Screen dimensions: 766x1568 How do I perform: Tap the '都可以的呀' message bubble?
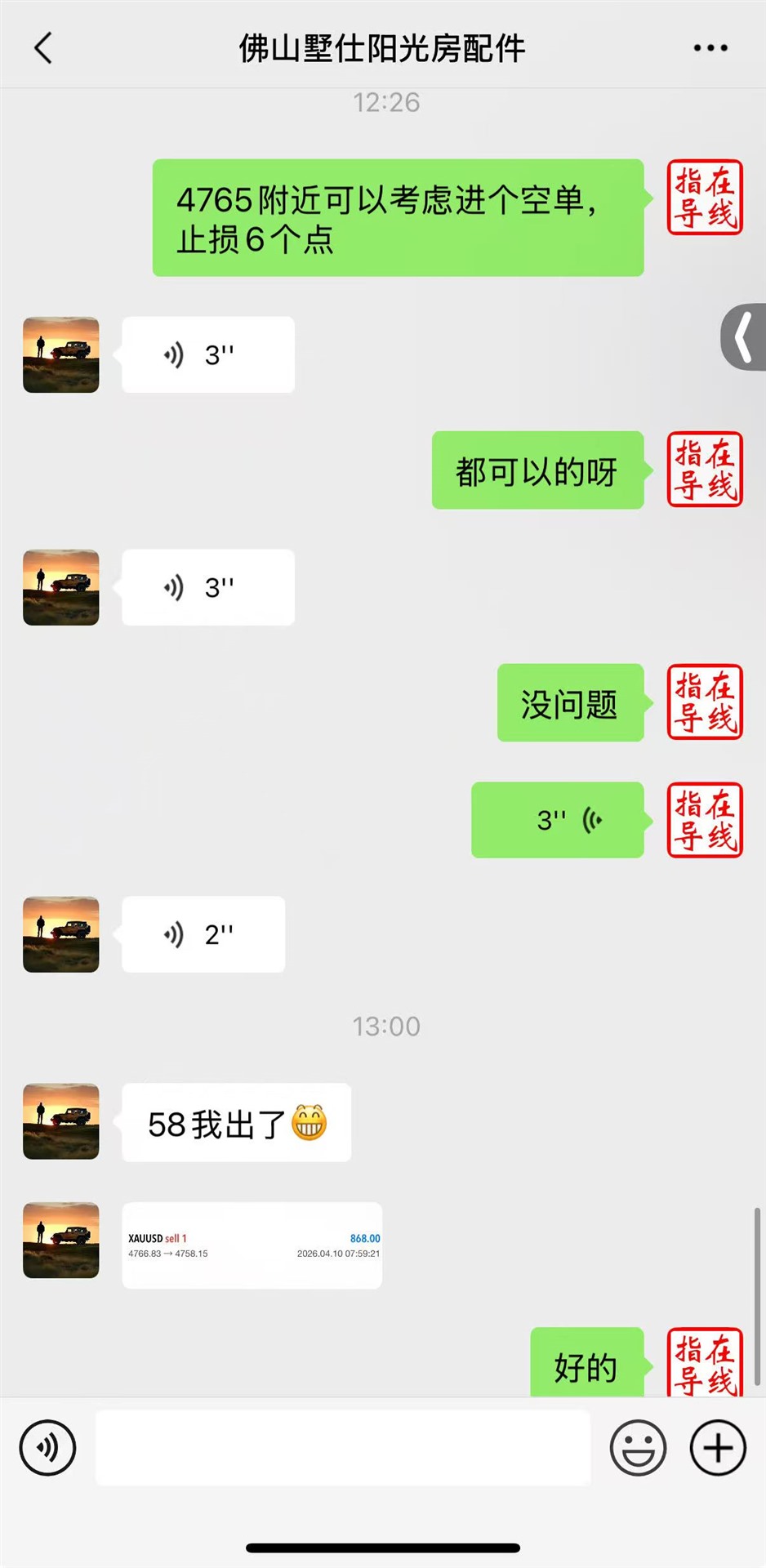point(537,470)
